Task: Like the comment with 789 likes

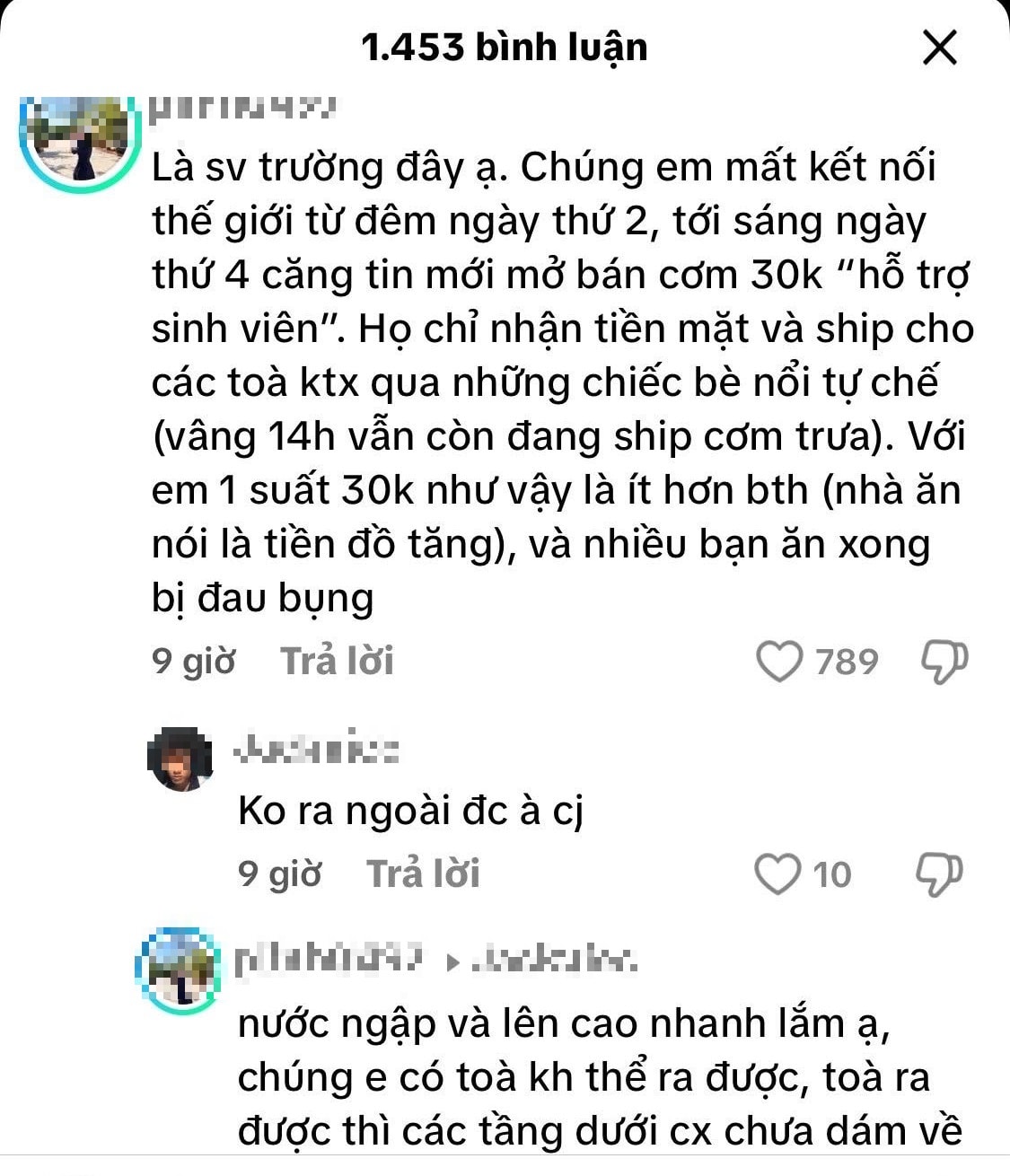Action: coord(778,663)
